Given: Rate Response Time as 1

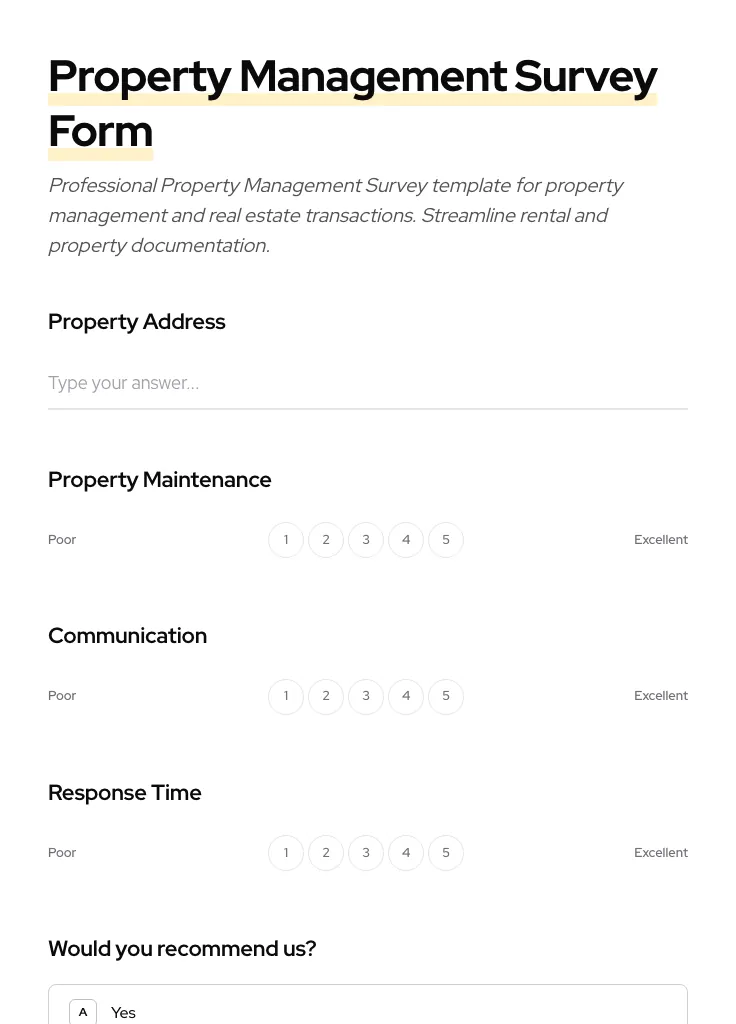Looking at the screenshot, I should [x=286, y=852].
